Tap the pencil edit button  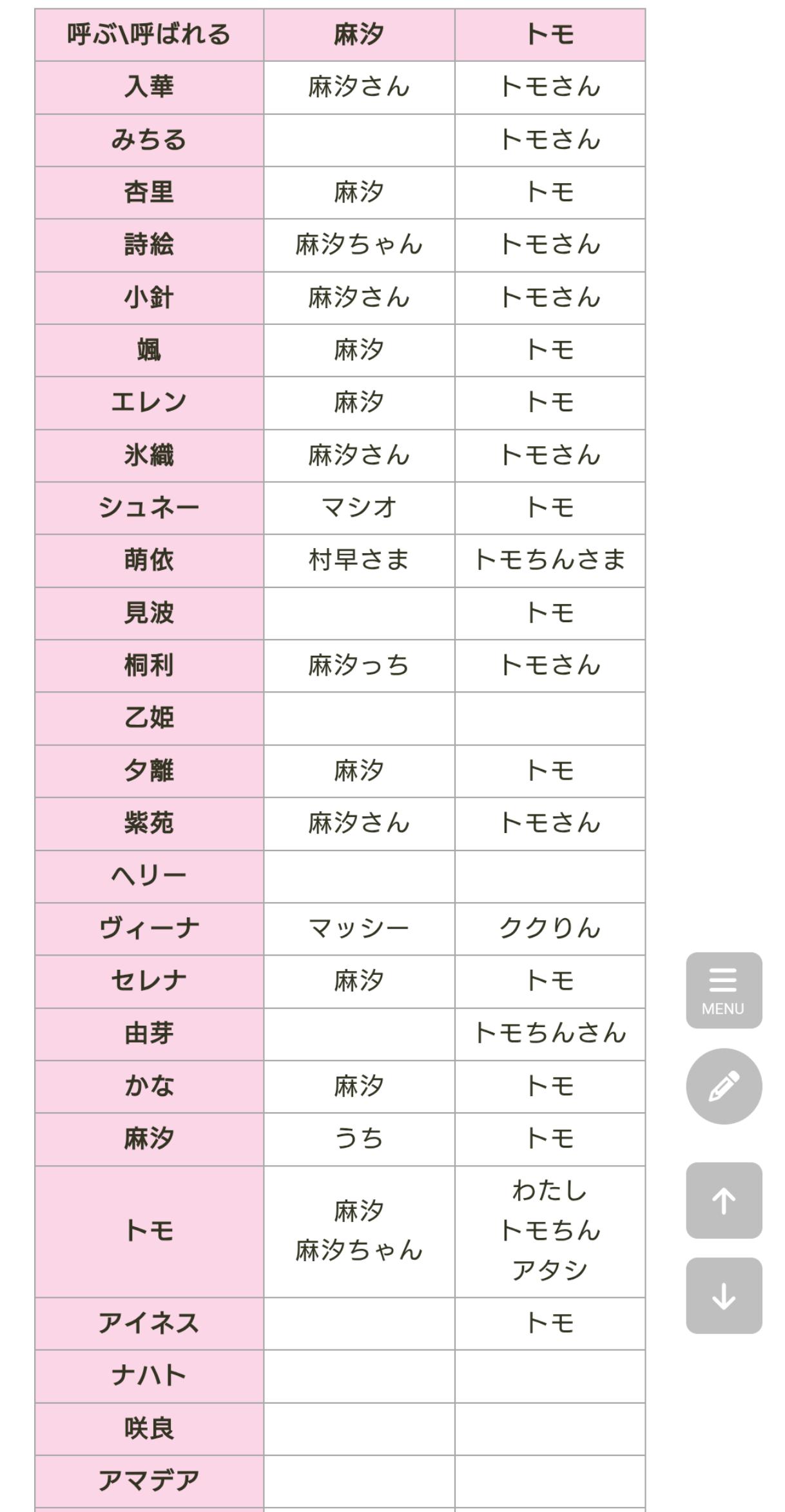[723, 1086]
